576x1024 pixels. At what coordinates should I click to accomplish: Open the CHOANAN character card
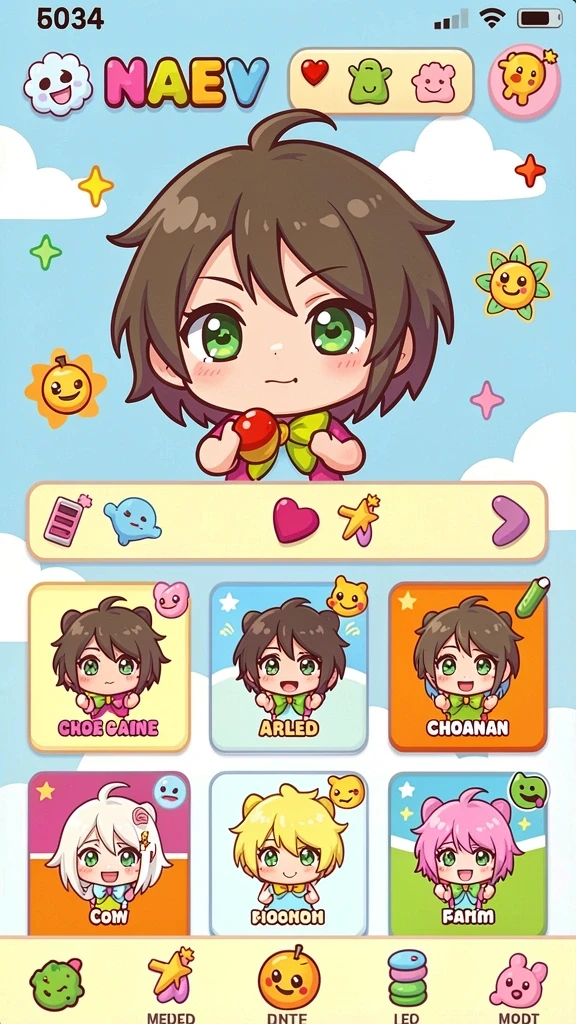[x=468, y=667]
